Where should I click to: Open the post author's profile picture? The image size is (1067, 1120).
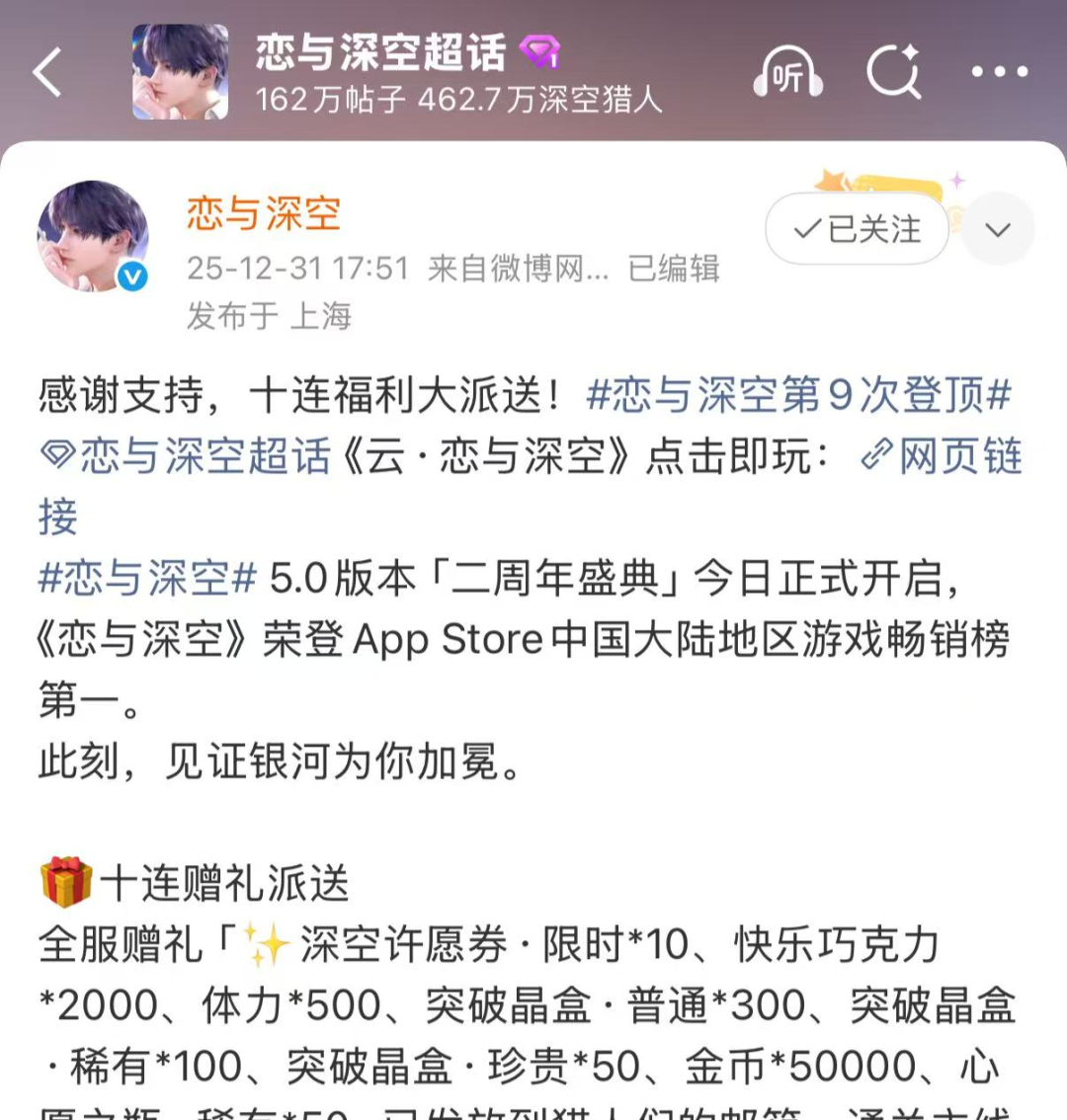(93, 236)
